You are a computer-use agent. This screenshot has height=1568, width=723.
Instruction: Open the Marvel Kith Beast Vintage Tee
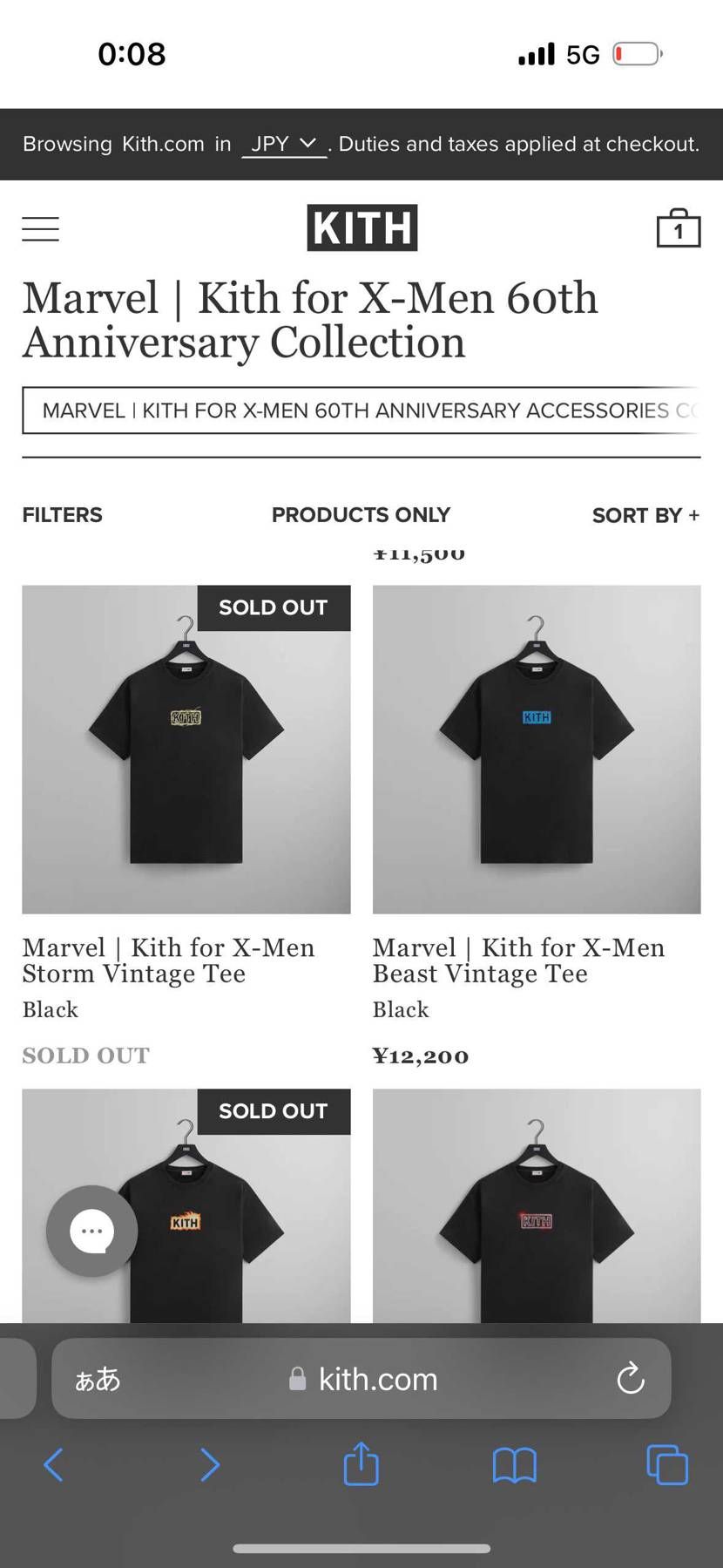(x=536, y=748)
